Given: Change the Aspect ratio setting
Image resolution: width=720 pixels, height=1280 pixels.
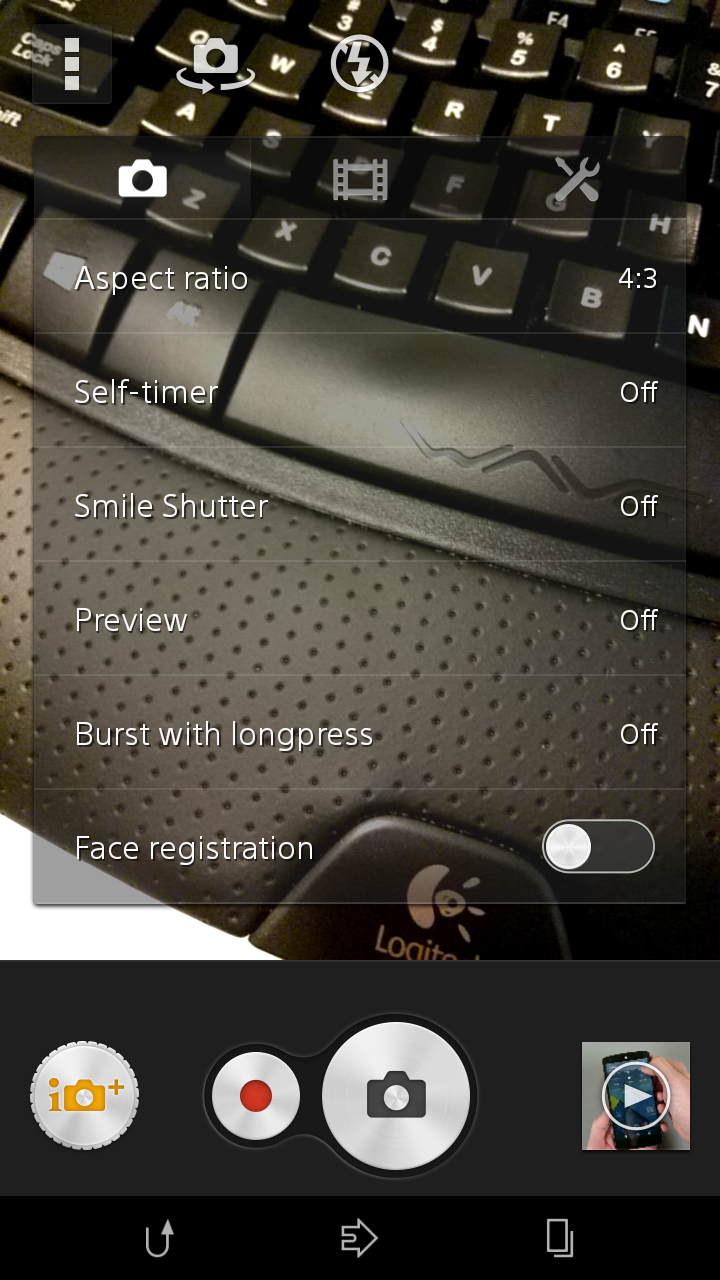Looking at the screenshot, I should pos(360,278).
